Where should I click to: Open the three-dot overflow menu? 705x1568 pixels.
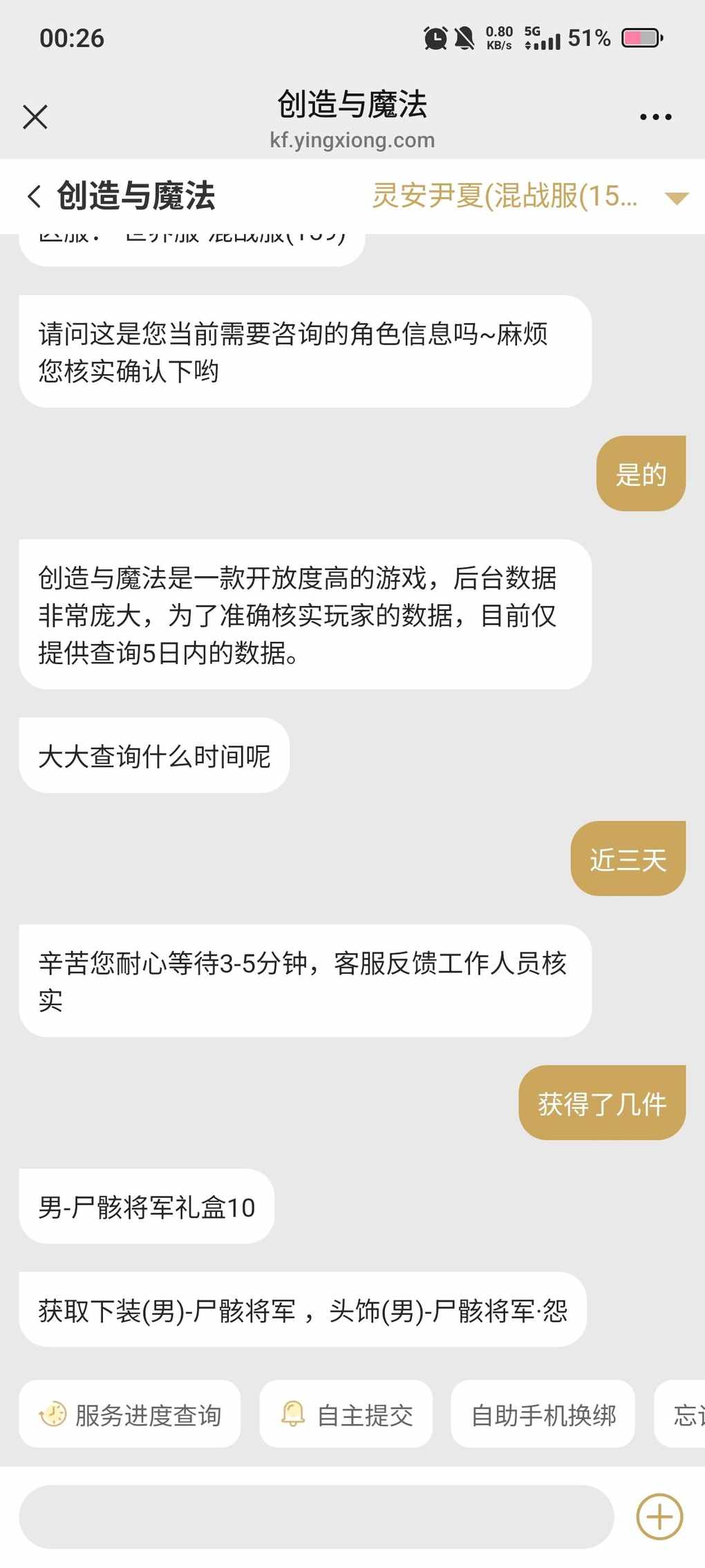655,117
